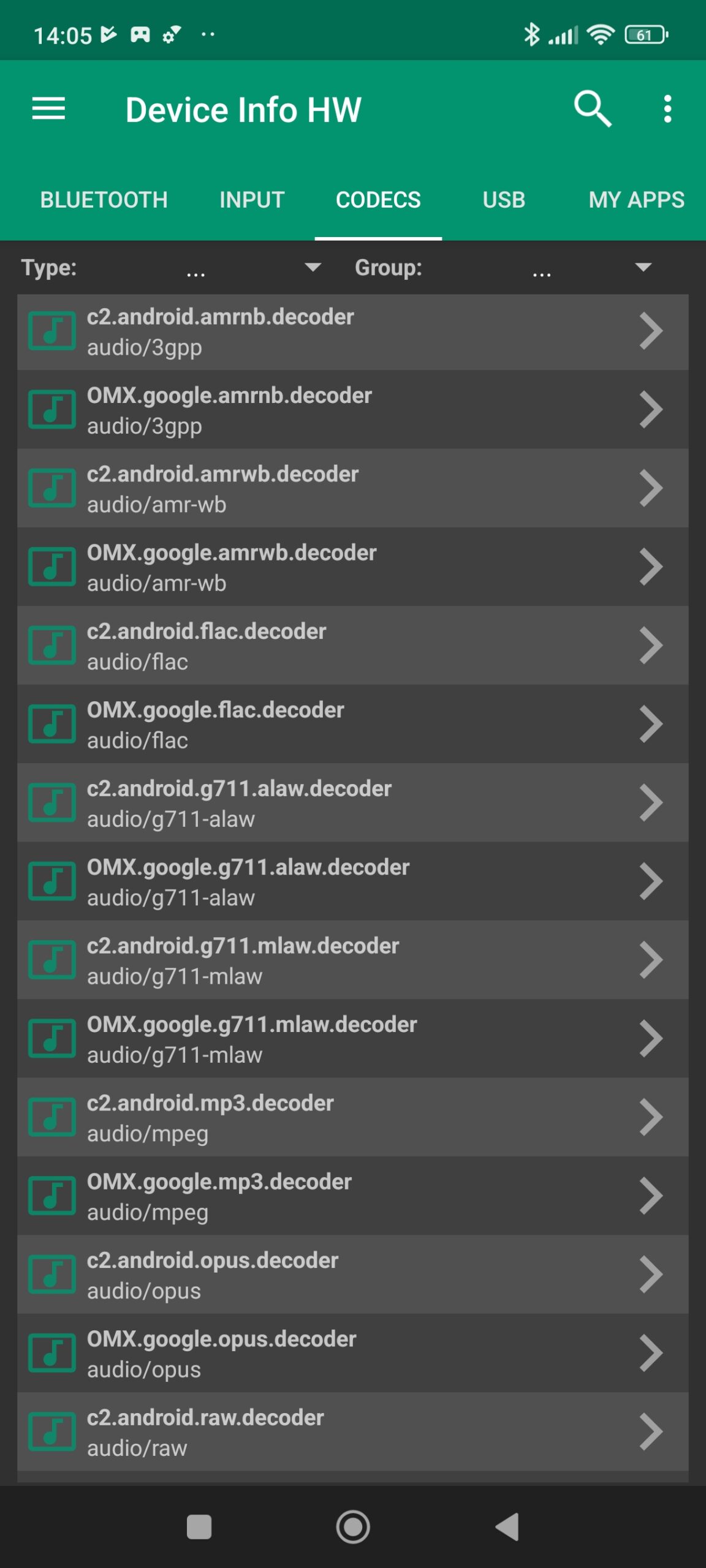Switch to the Bluetooth tab
The height and width of the screenshot is (1568, 706).
(104, 200)
